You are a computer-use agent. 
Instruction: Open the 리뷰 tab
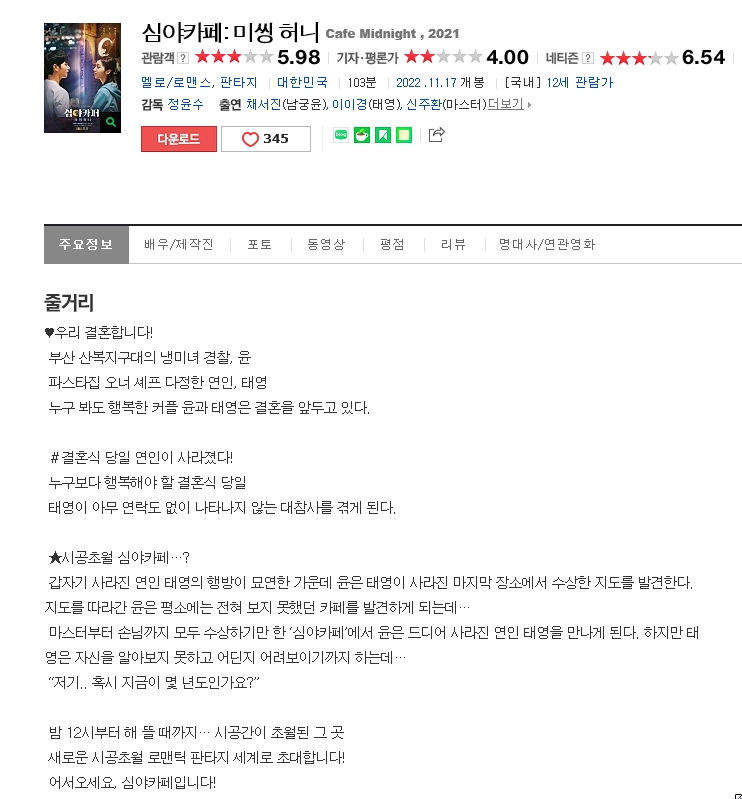click(453, 244)
